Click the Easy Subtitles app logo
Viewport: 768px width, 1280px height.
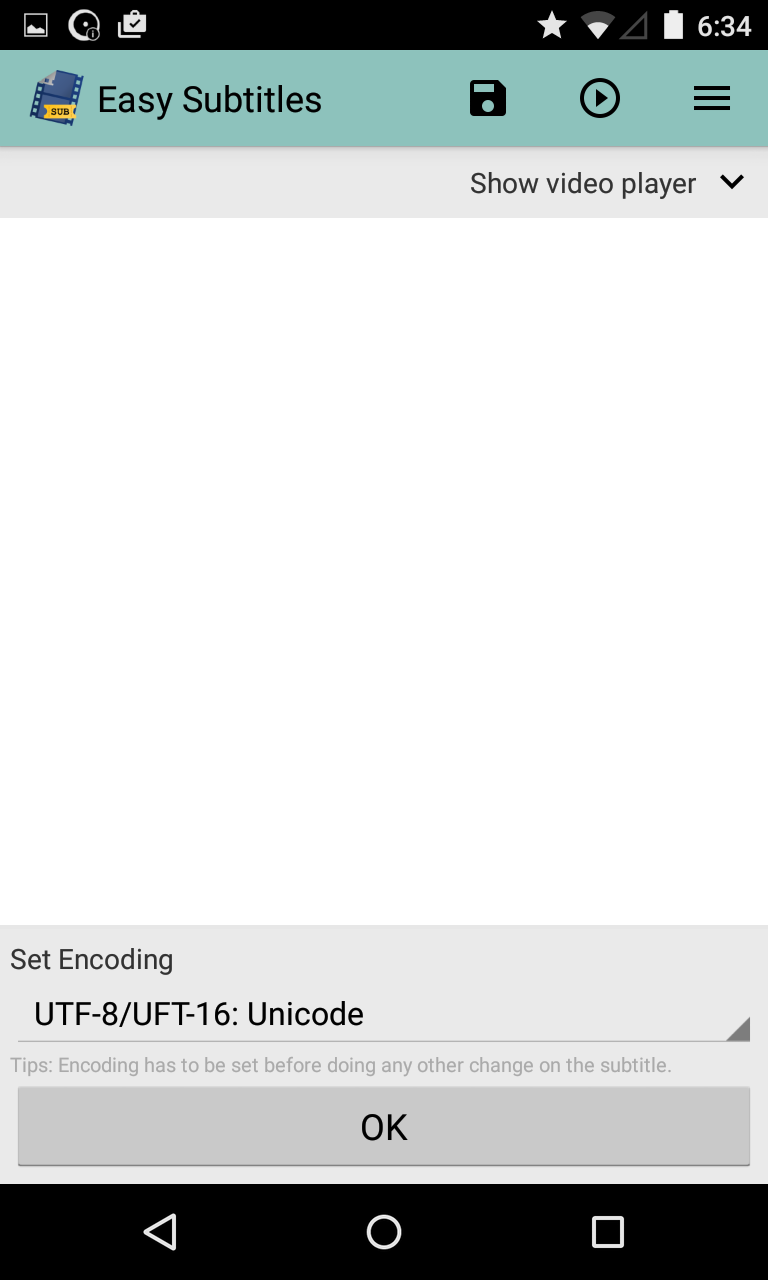pos(53,98)
